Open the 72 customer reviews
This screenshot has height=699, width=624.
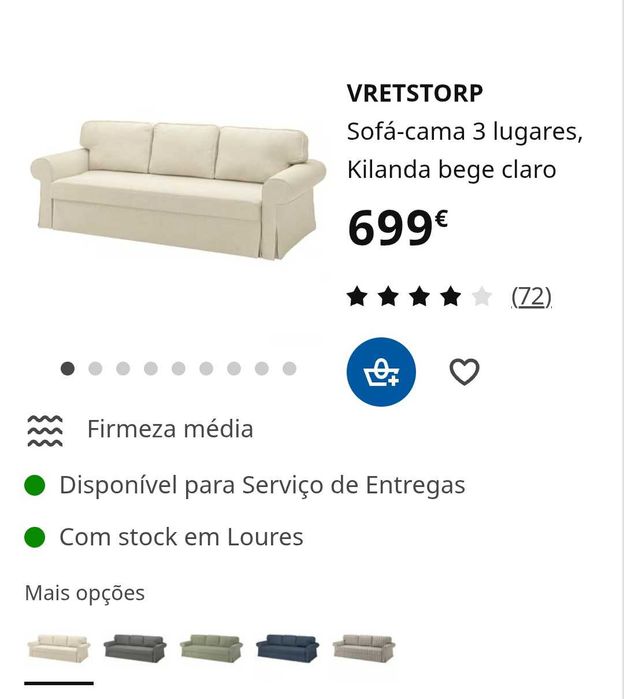(x=531, y=297)
